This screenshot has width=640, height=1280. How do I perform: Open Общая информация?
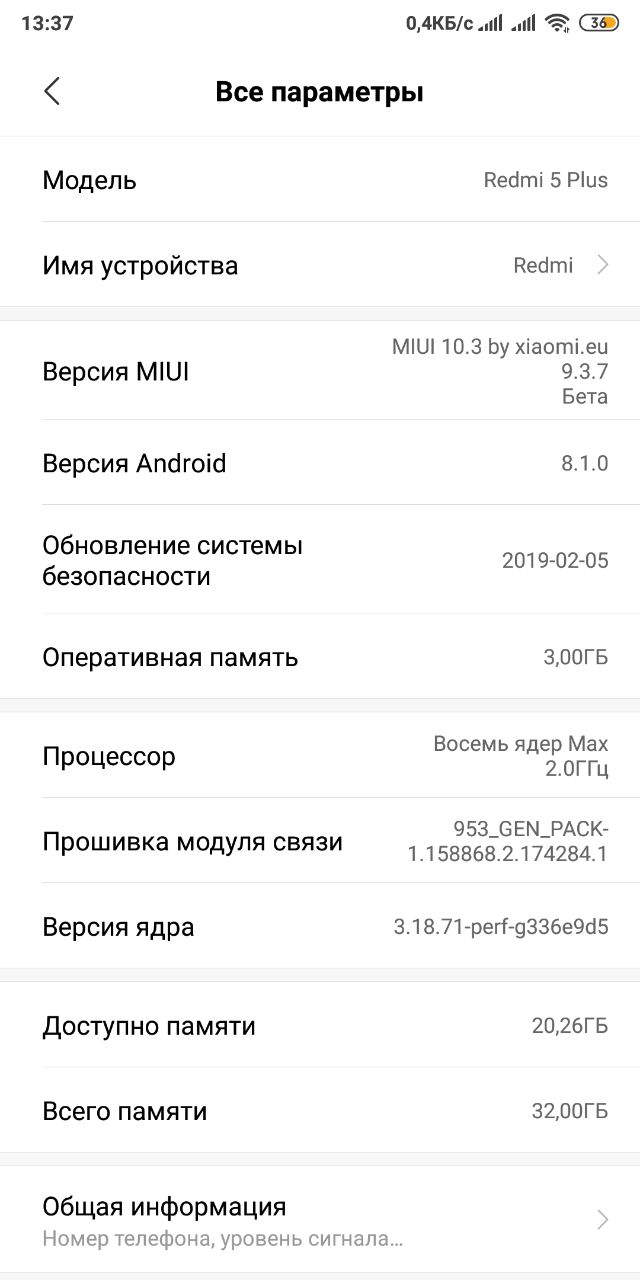[x=320, y=1221]
